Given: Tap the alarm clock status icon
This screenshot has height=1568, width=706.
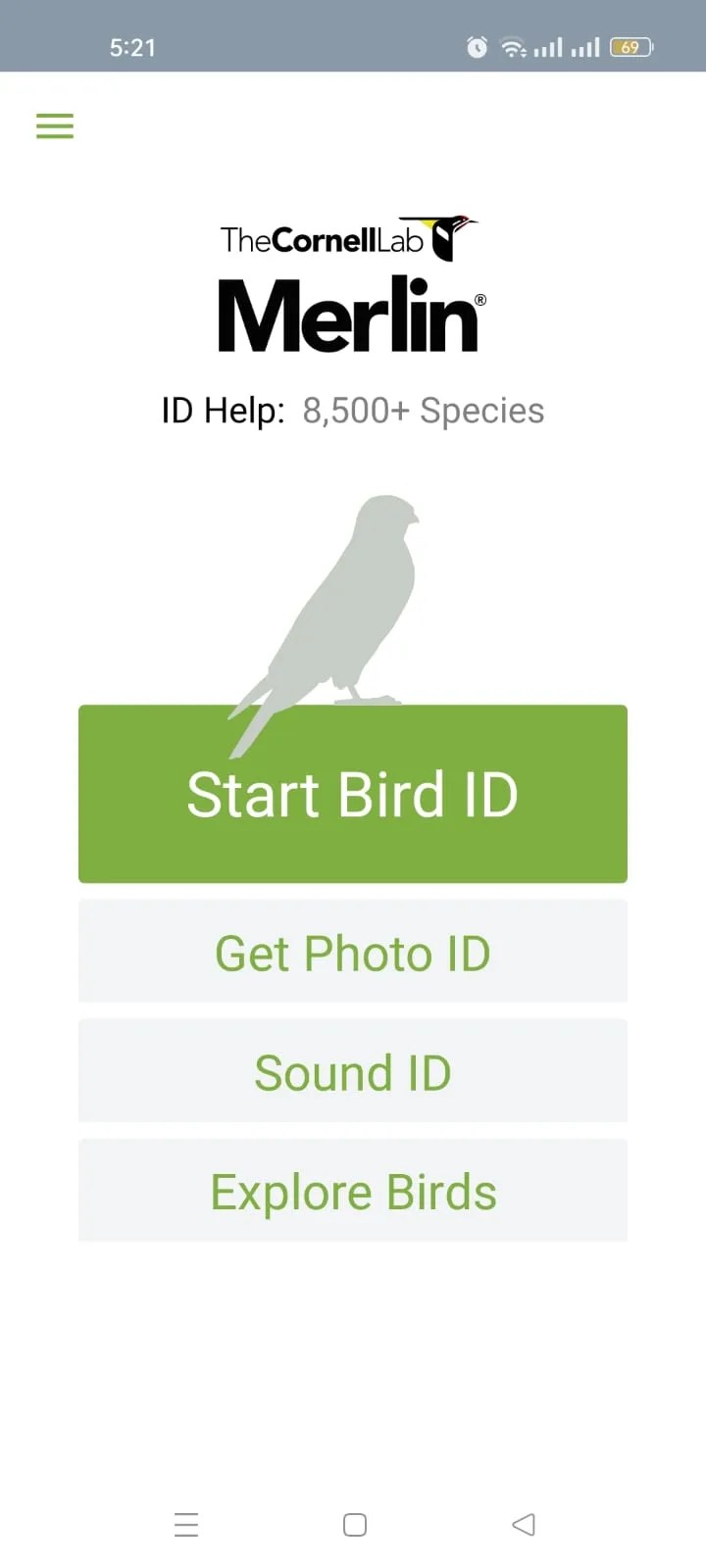Looking at the screenshot, I should coord(478,47).
